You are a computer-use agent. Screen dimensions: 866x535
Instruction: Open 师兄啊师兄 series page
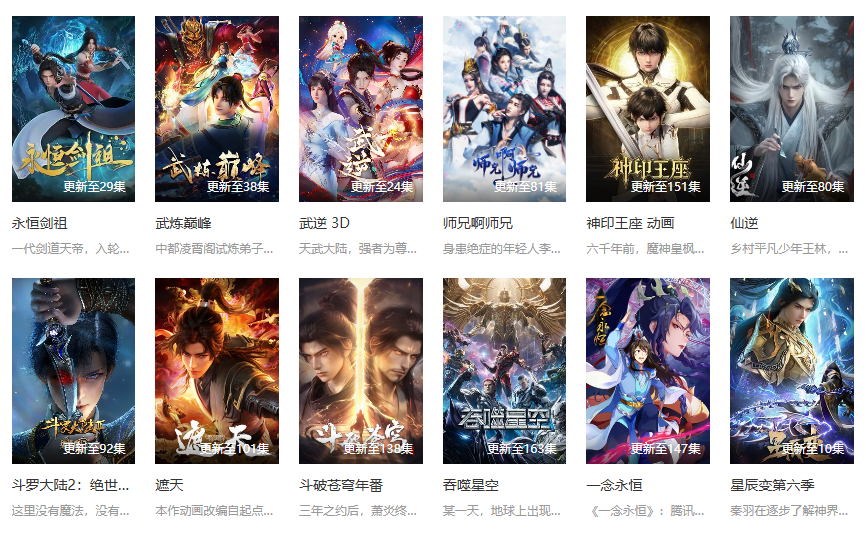pos(504,108)
